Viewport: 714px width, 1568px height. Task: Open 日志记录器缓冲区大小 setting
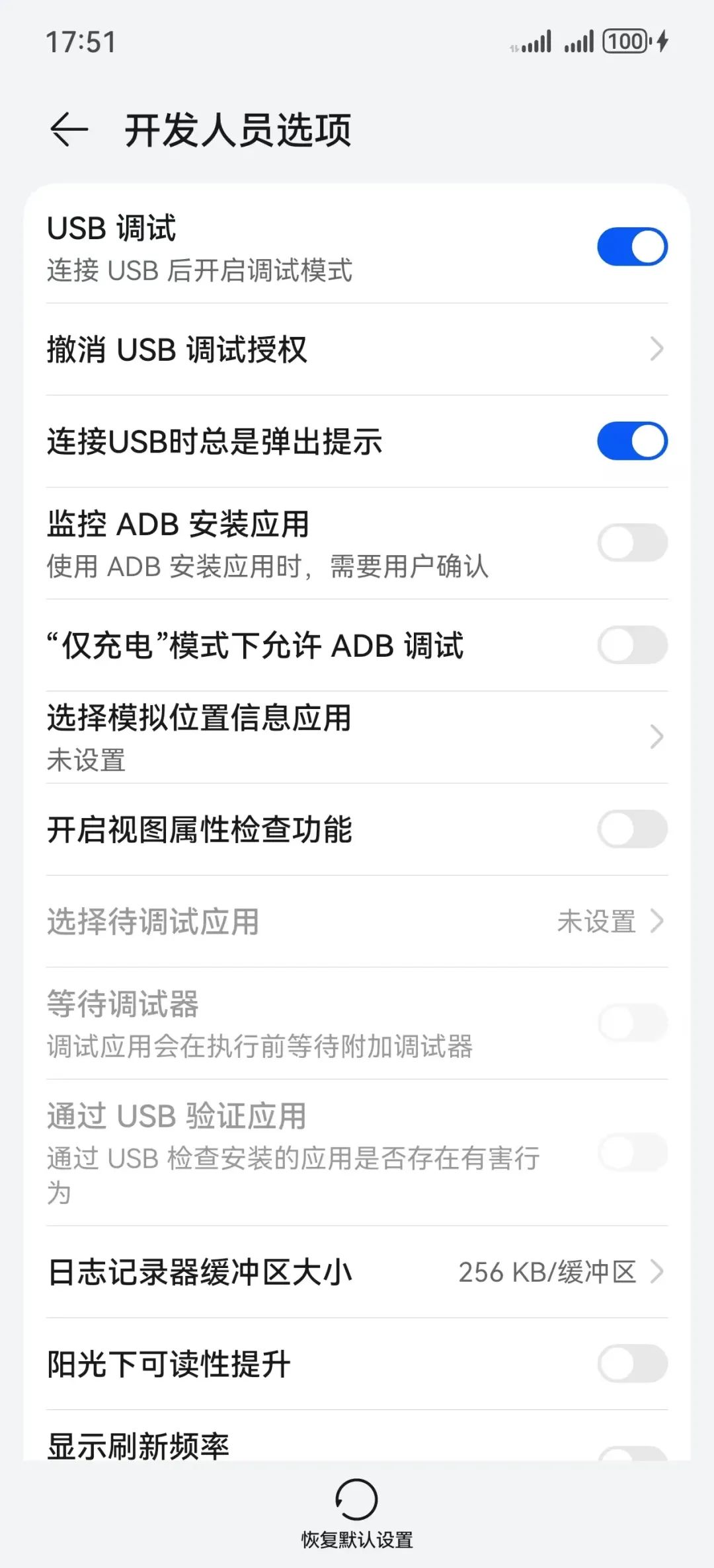(357, 1272)
